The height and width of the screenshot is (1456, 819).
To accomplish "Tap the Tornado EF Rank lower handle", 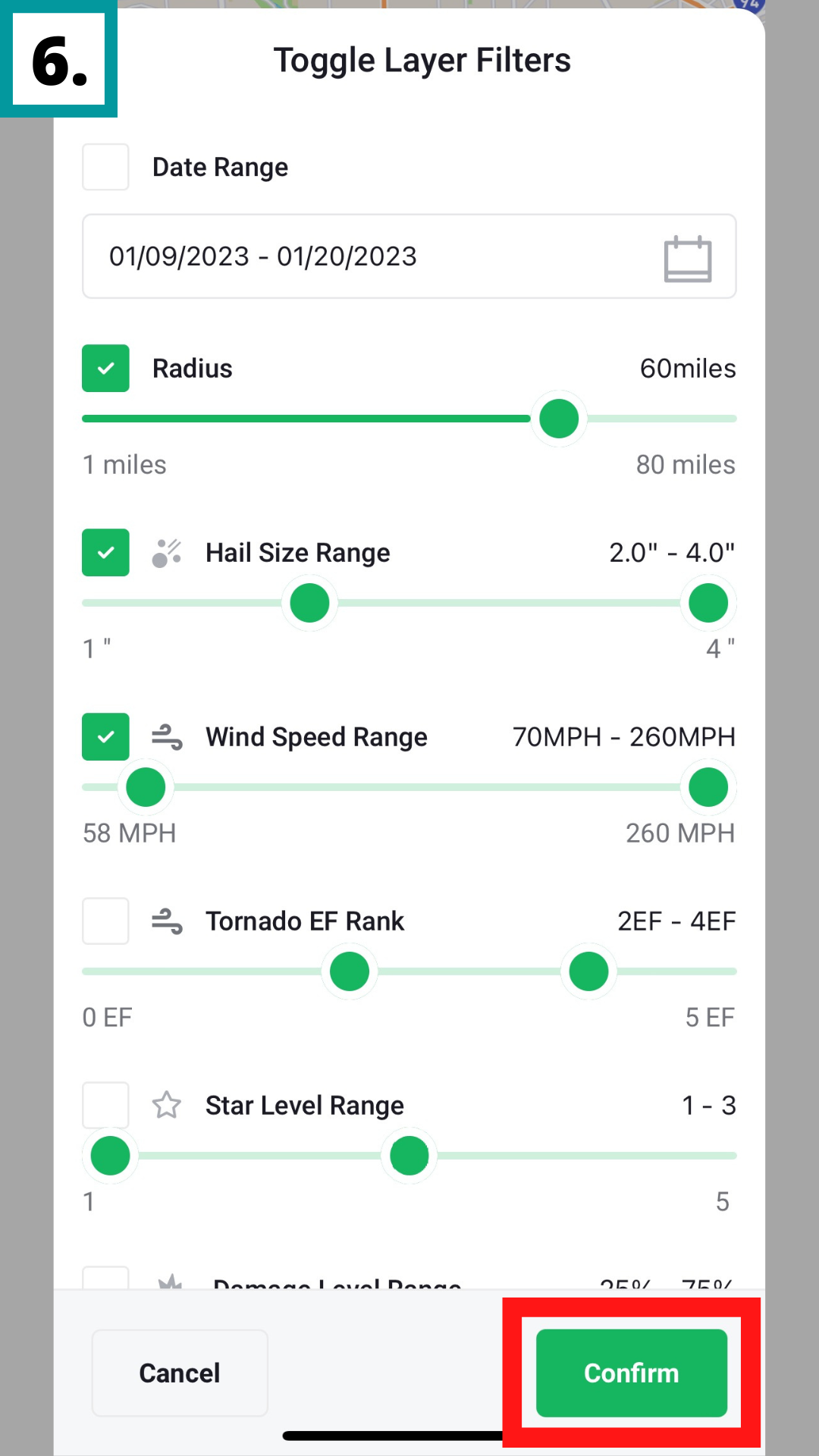I will click(350, 971).
